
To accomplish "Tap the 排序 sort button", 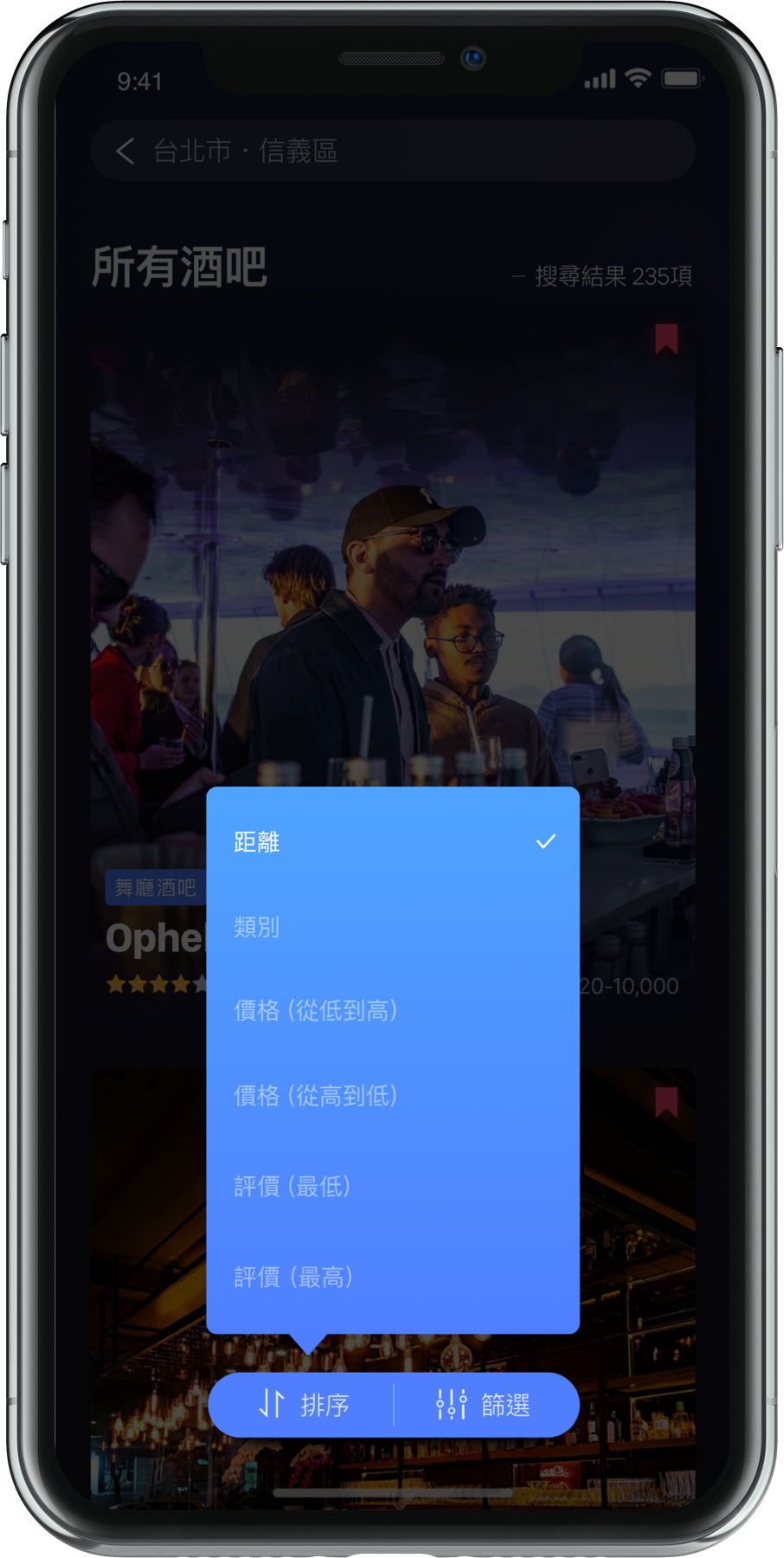I will pyautogui.click(x=304, y=1404).
